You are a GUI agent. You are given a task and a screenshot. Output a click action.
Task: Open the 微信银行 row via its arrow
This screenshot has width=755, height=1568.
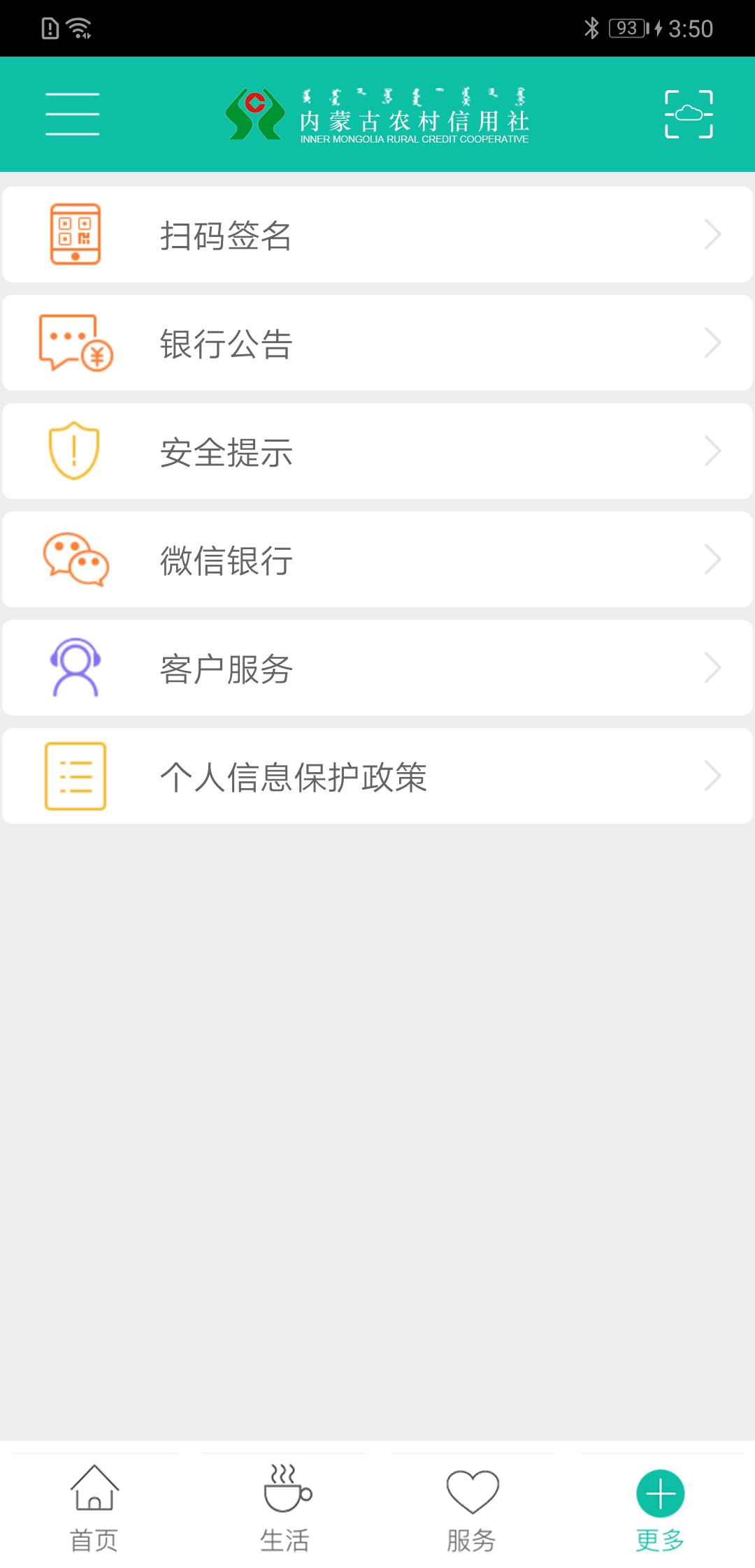713,559
